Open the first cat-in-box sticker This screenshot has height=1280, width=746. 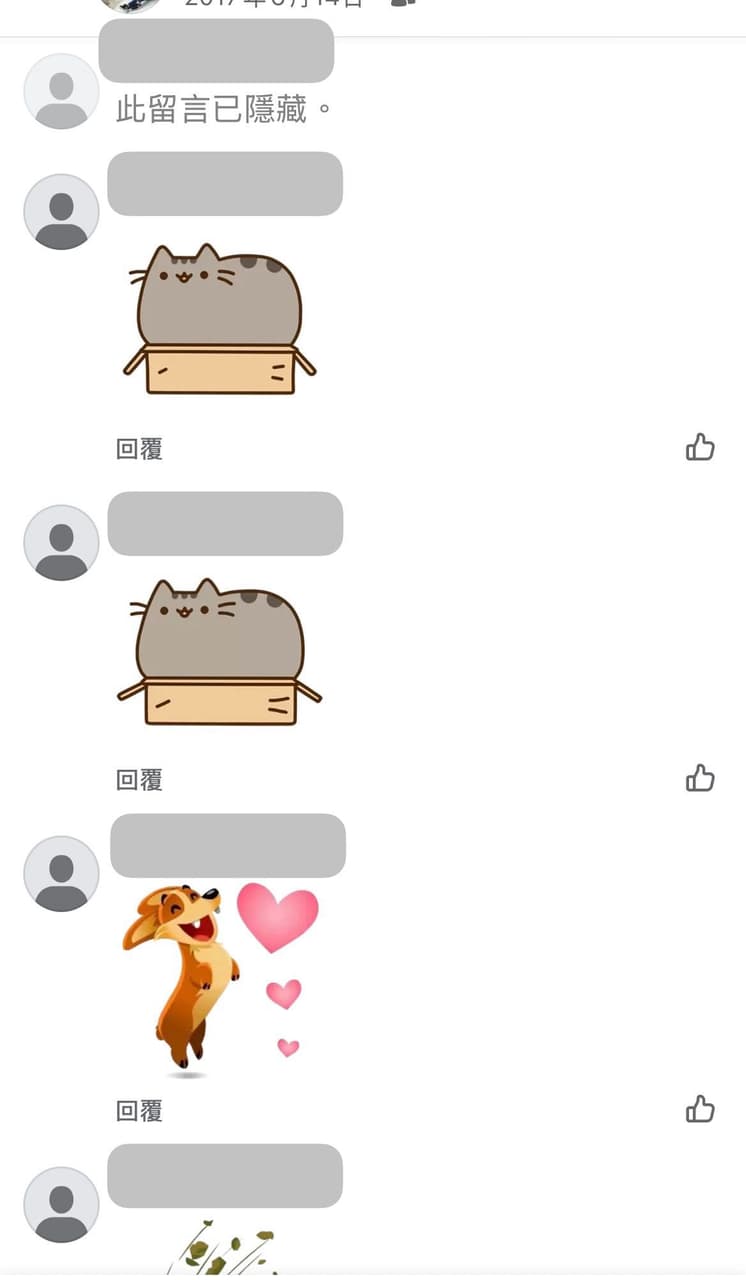(x=219, y=319)
